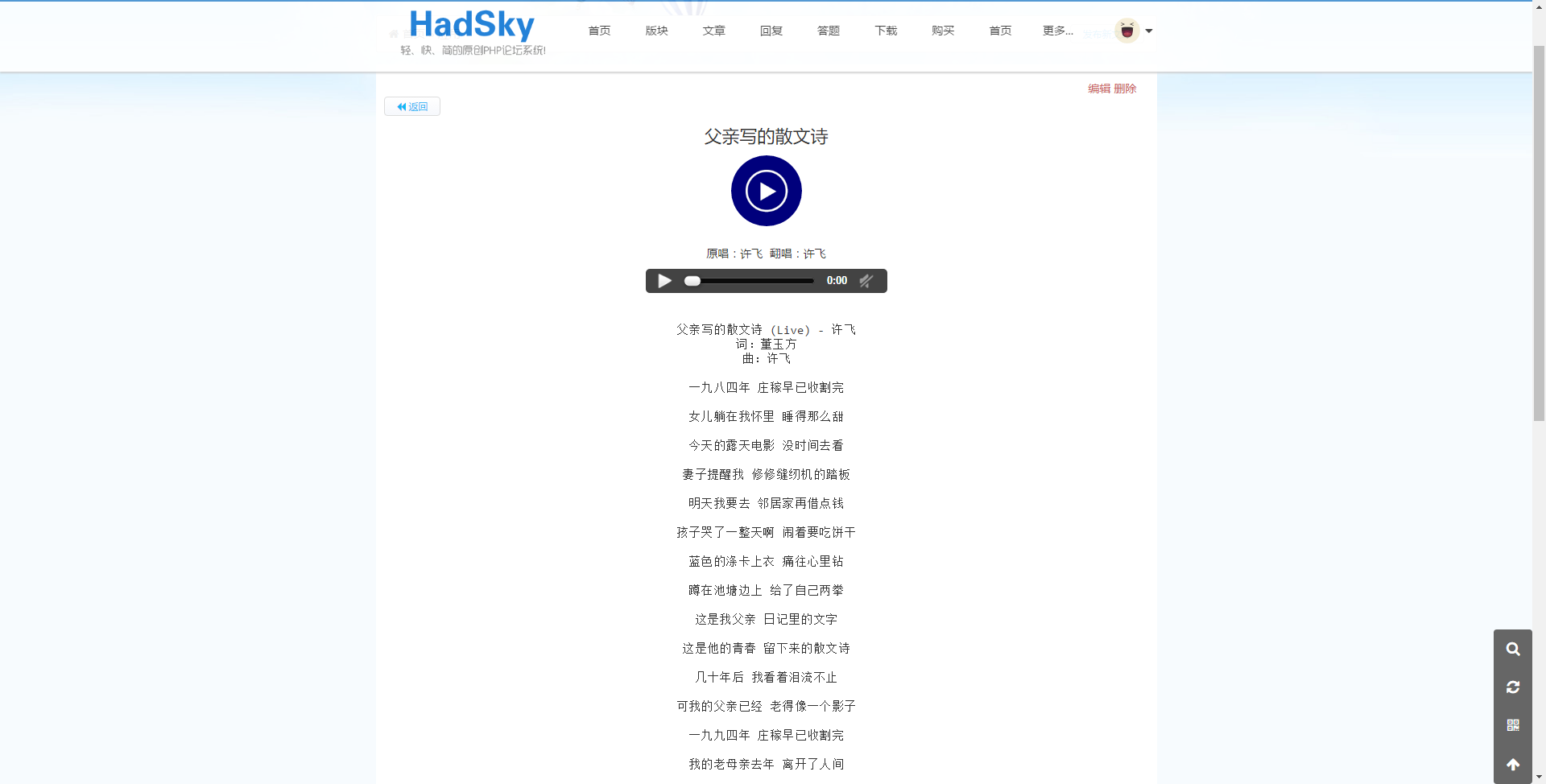Show the page QR code
Viewport: 1546px width, 784px height.
(x=1513, y=725)
